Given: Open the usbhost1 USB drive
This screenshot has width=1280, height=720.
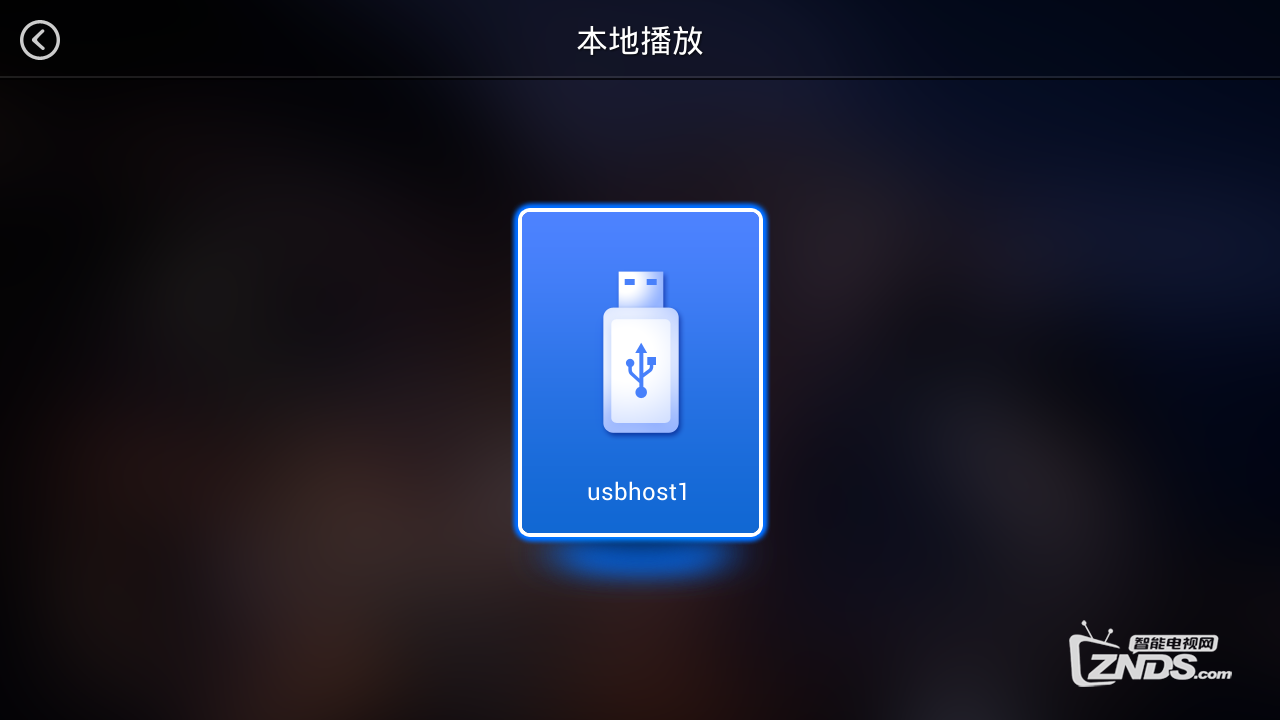Looking at the screenshot, I should pyautogui.click(x=640, y=373).
